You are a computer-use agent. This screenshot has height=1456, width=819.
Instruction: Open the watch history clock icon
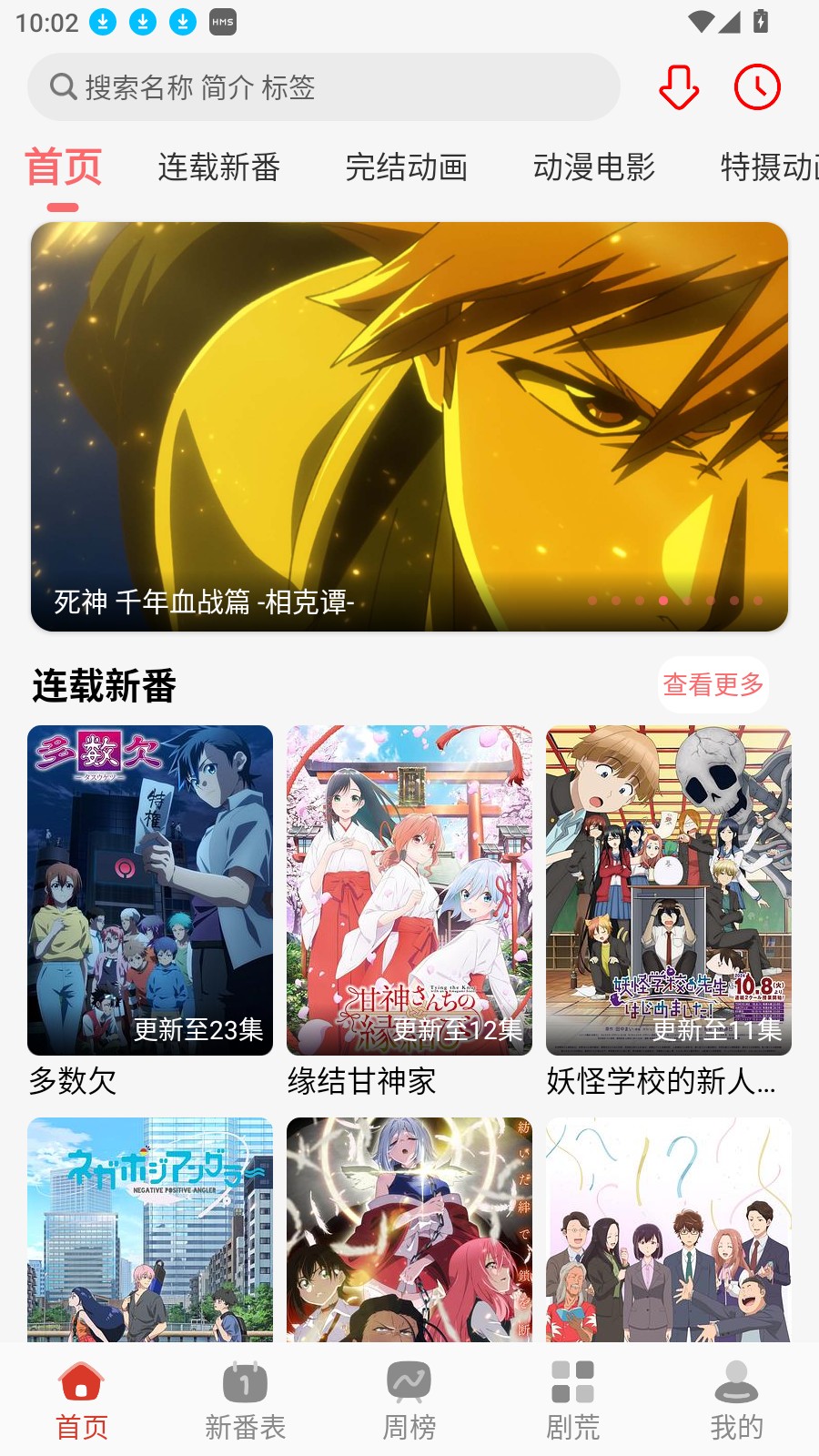[x=757, y=88]
